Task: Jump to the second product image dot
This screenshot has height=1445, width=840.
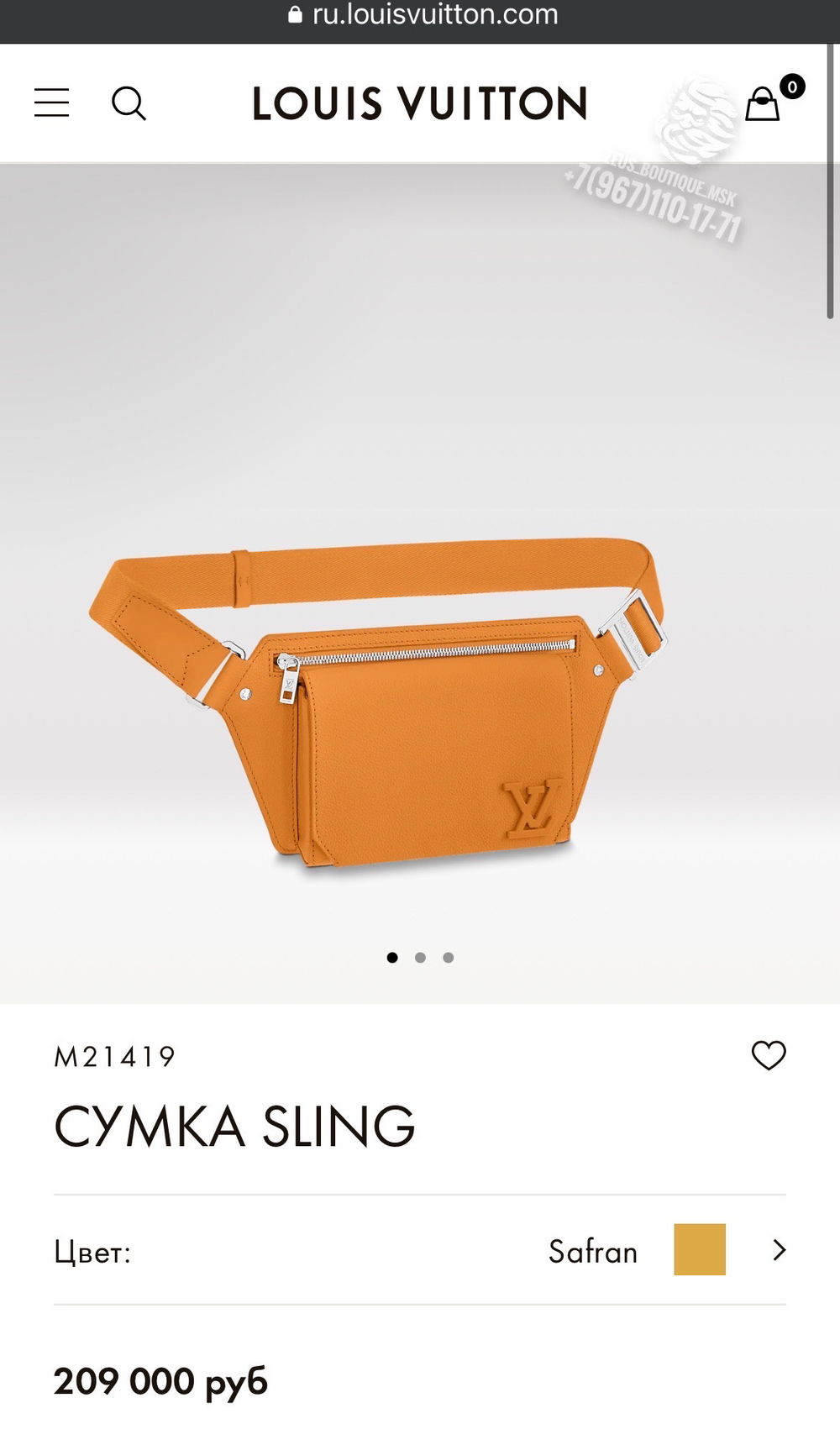Action: coord(420,958)
